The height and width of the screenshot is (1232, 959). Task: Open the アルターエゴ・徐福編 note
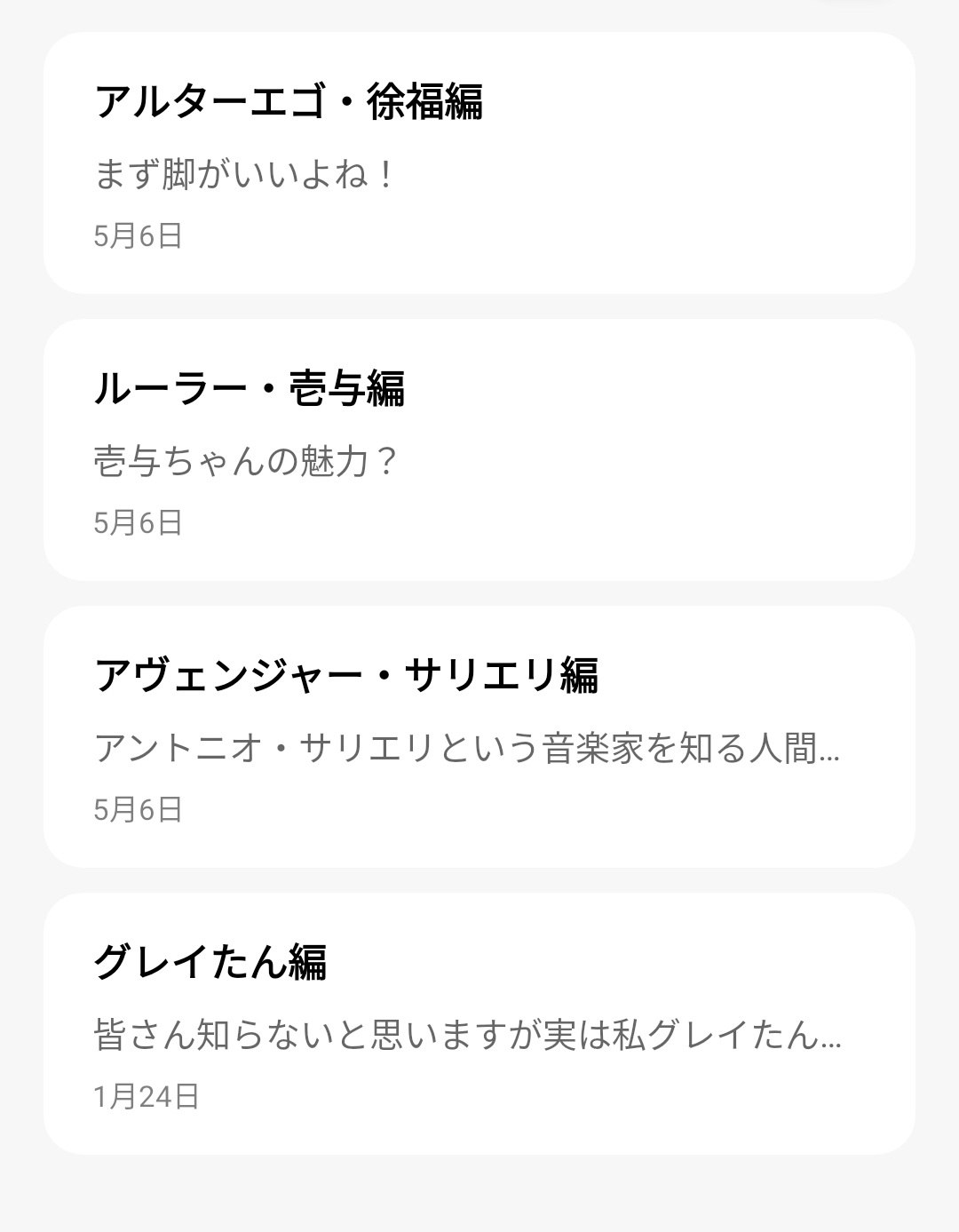(479, 163)
